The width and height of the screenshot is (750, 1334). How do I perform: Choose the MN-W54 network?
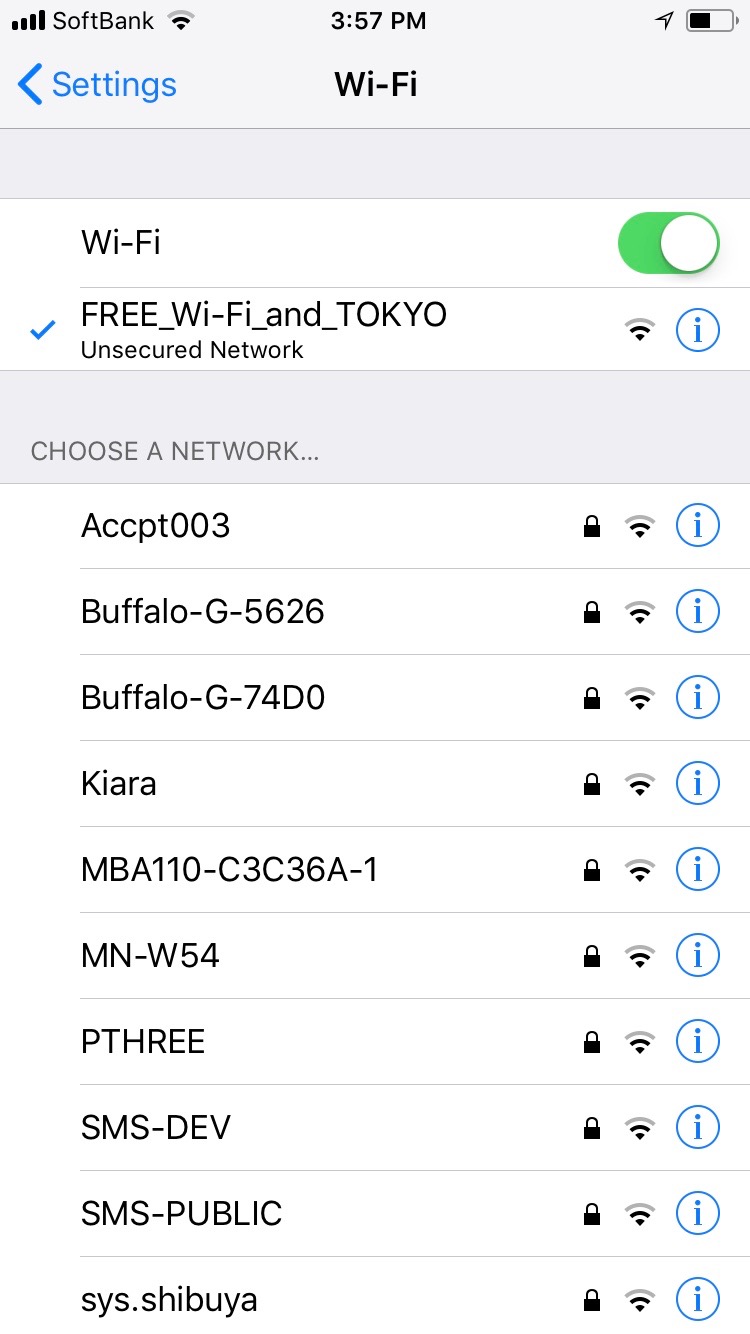(150, 956)
